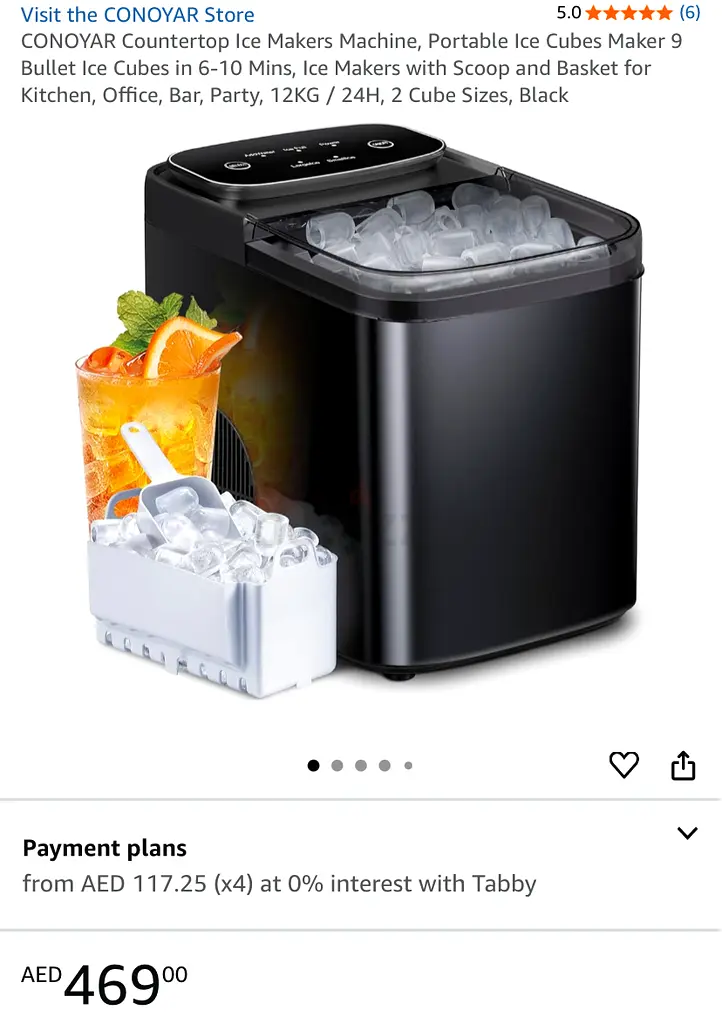
Task: Share this ice maker product
Action: pos(683,766)
